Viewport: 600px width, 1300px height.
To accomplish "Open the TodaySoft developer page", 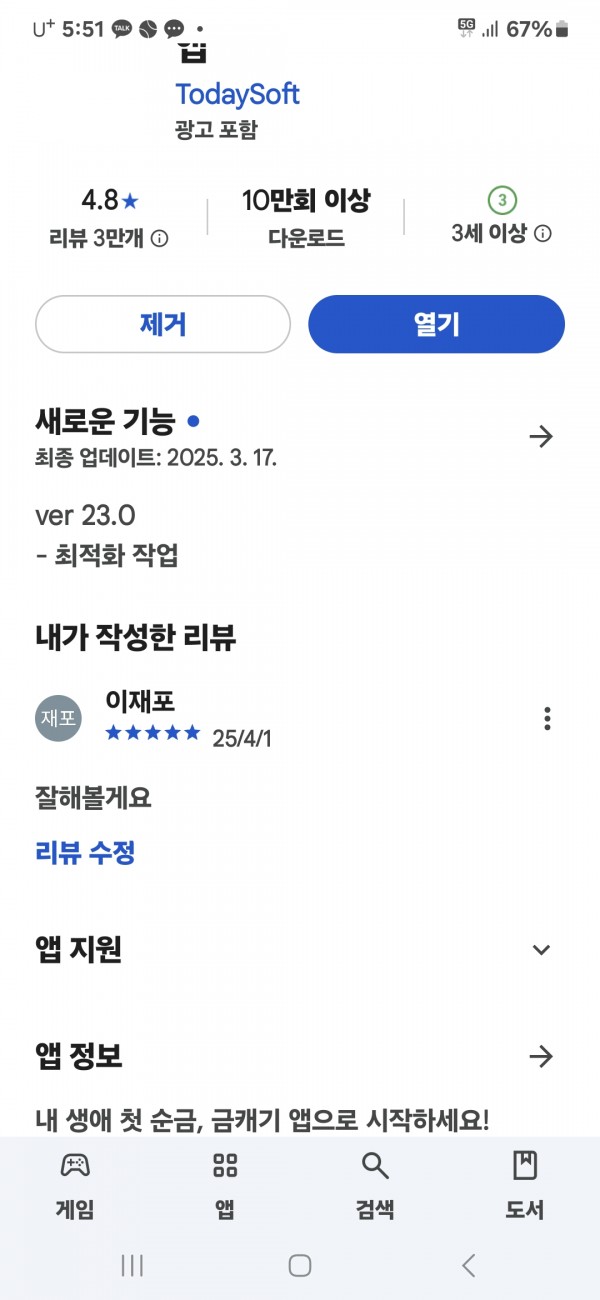I will tap(237, 95).
